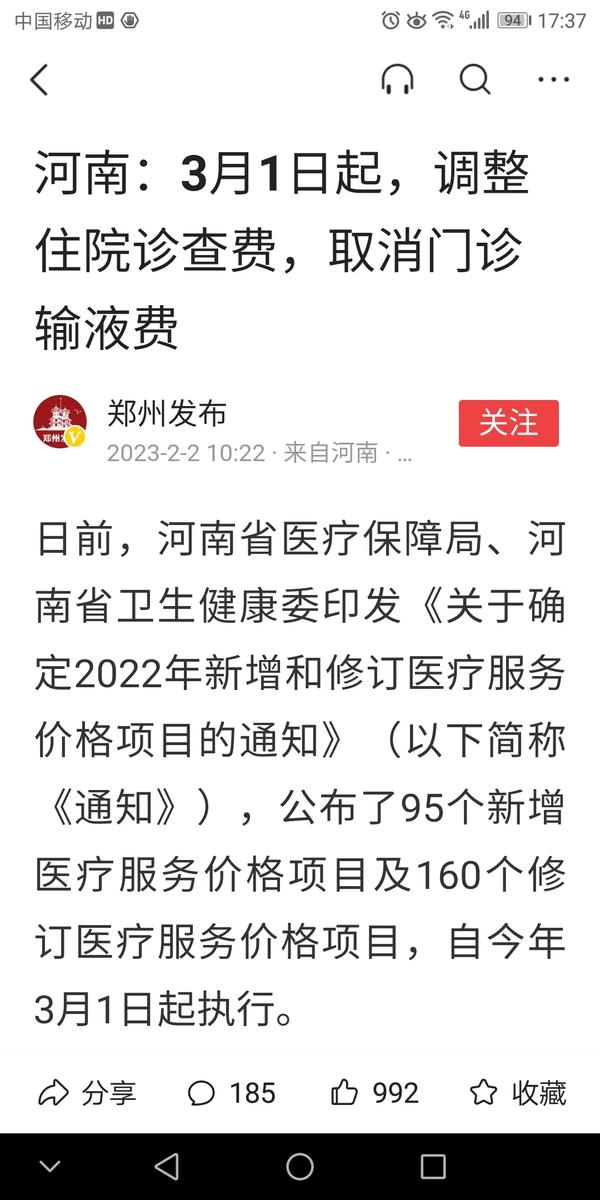
Task: Open recent apps from navigation bar
Action: (433, 1166)
